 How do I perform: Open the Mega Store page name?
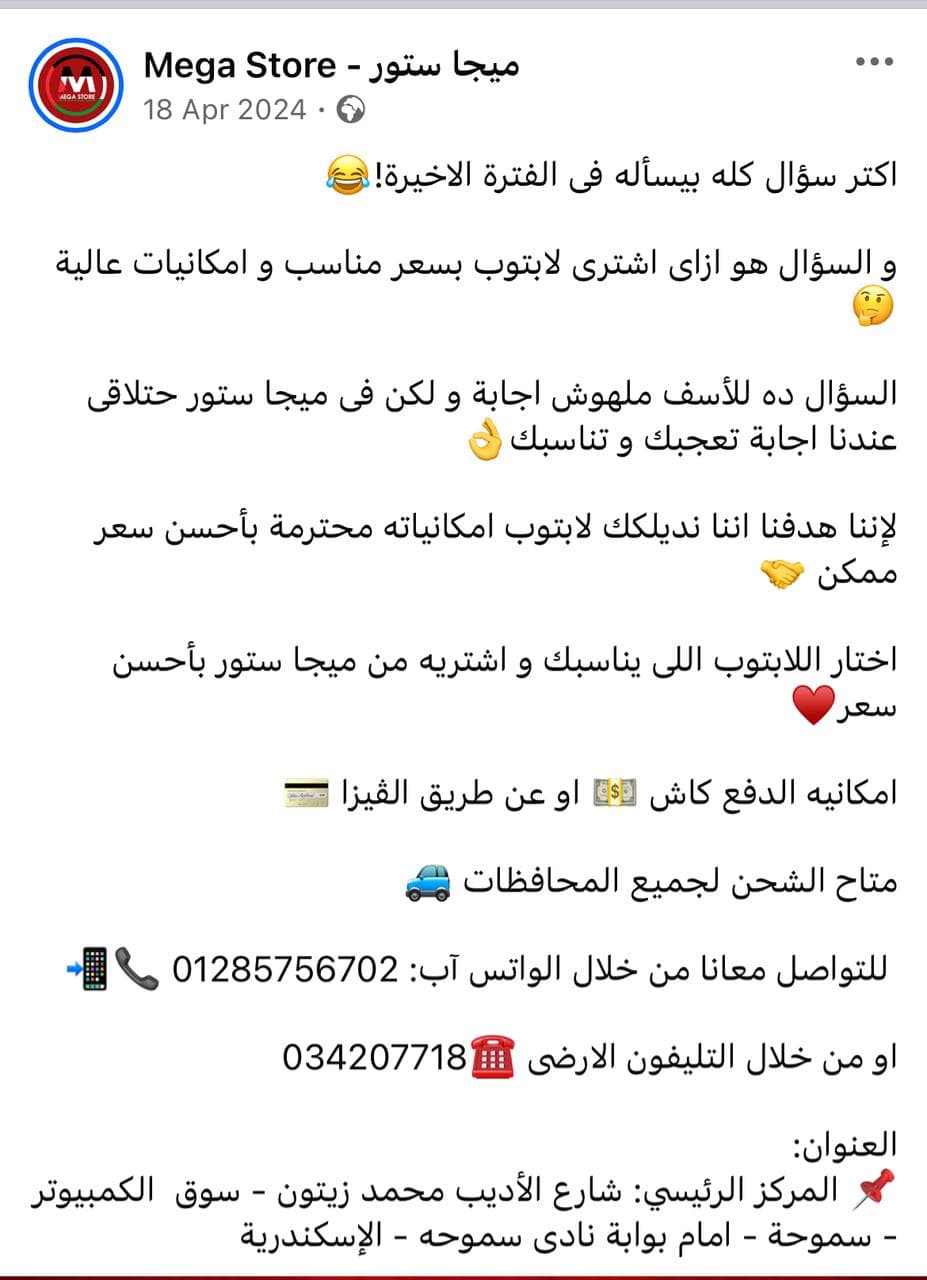tap(331, 66)
